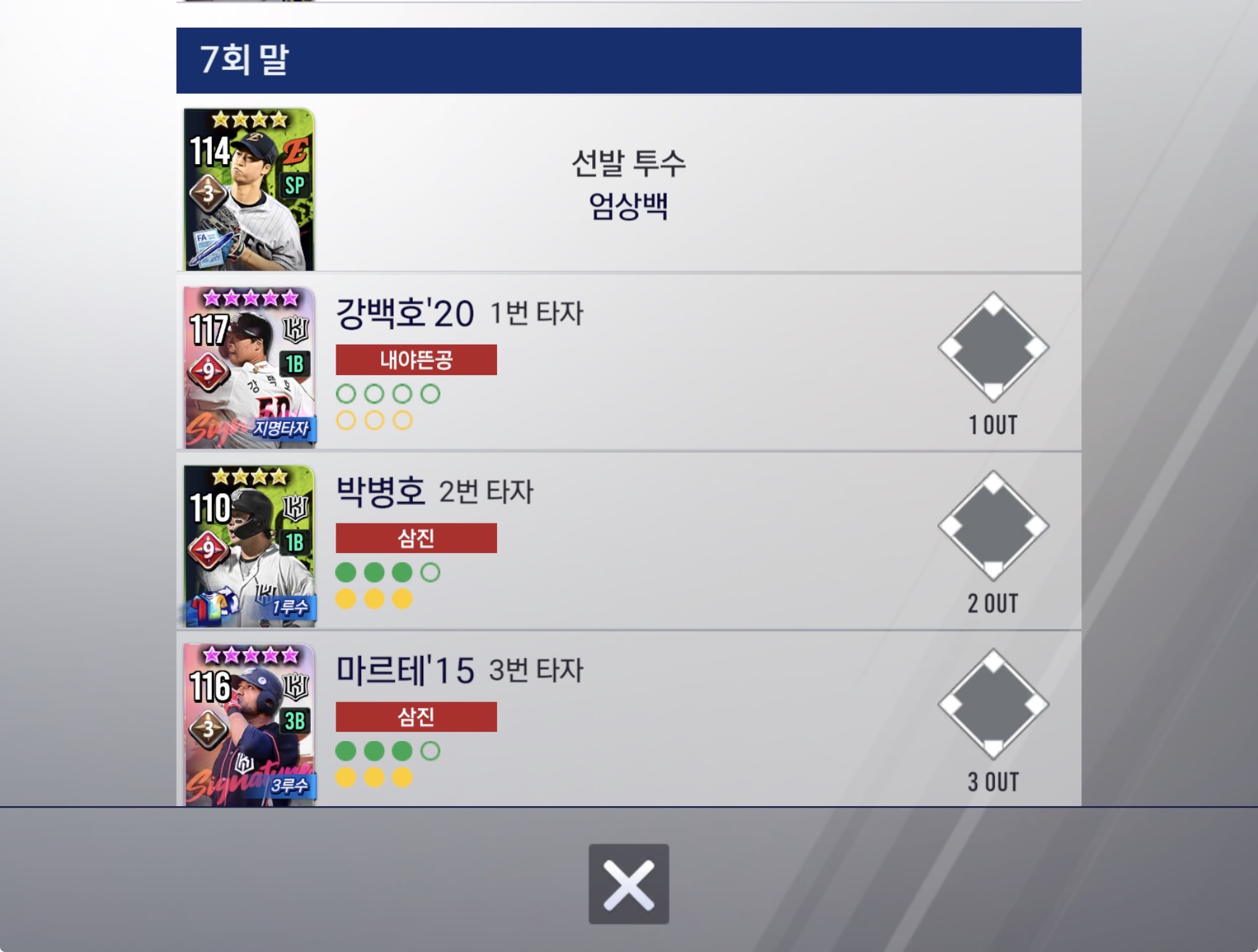This screenshot has width=1258, height=952.
Task: Open 마르테'15 player card
Action: [x=249, y=724]
